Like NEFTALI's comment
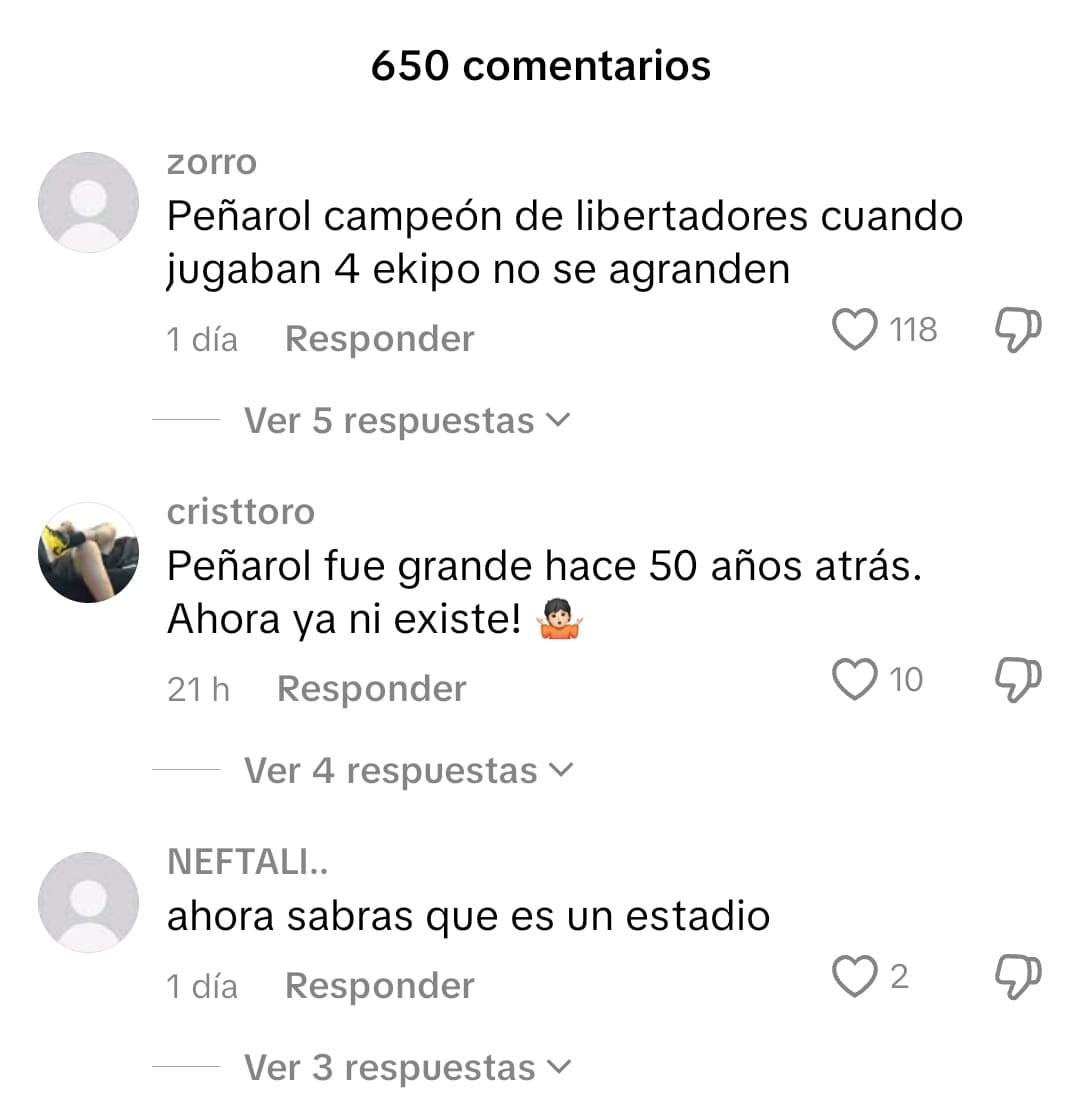Viewport: 1080px width, 1116px height. [855, 977]
